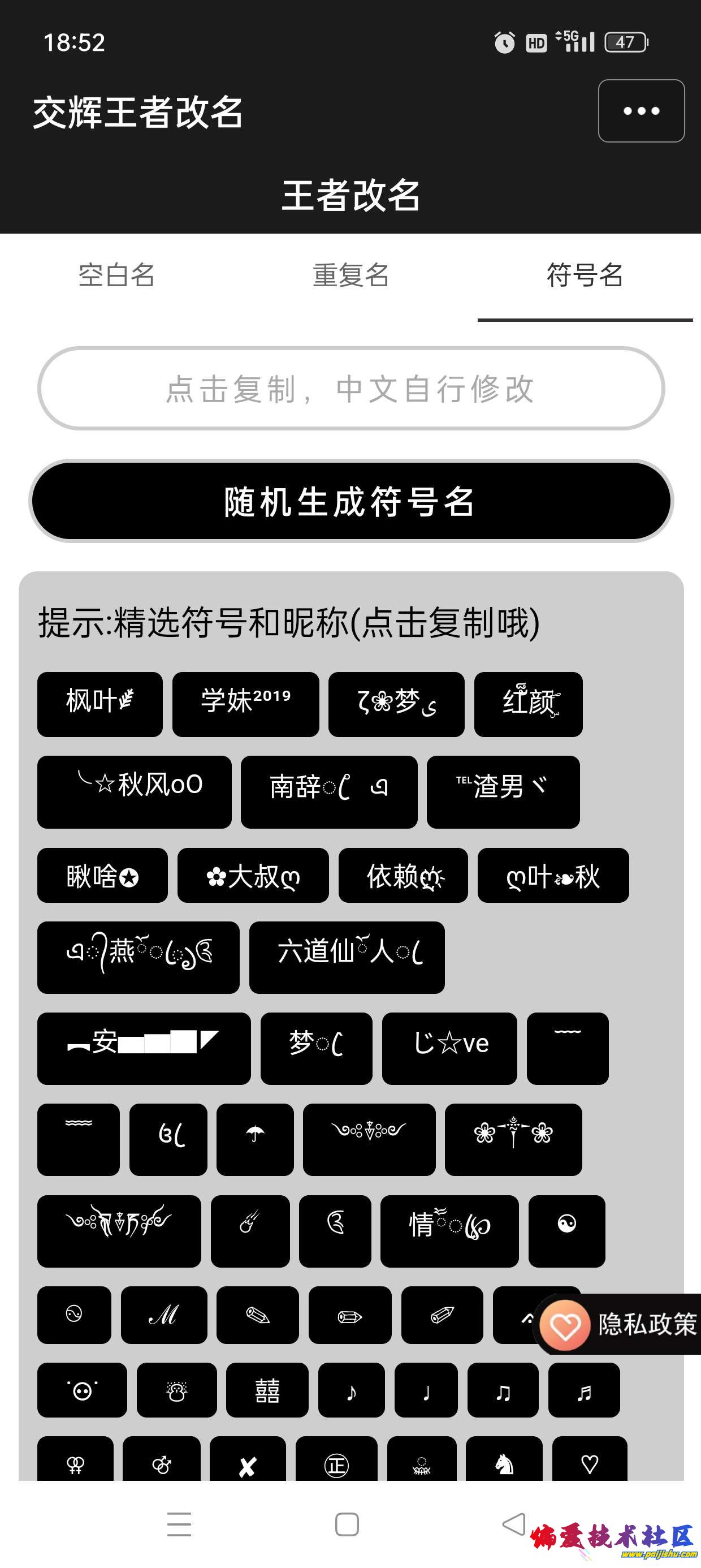Copy the 瞅啥 nickname chip
Screen dimensions: 701x1568
click(x=102, y=875)
